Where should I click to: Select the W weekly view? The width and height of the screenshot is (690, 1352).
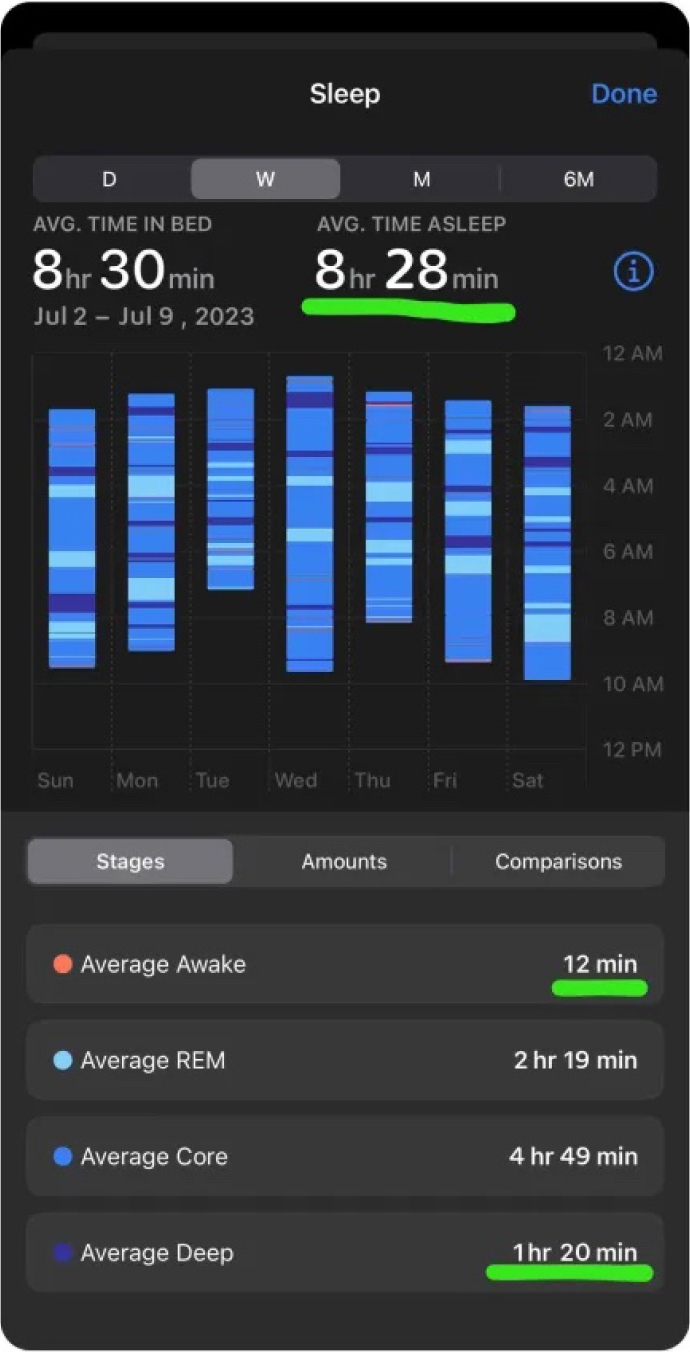(x=265, y=180)
